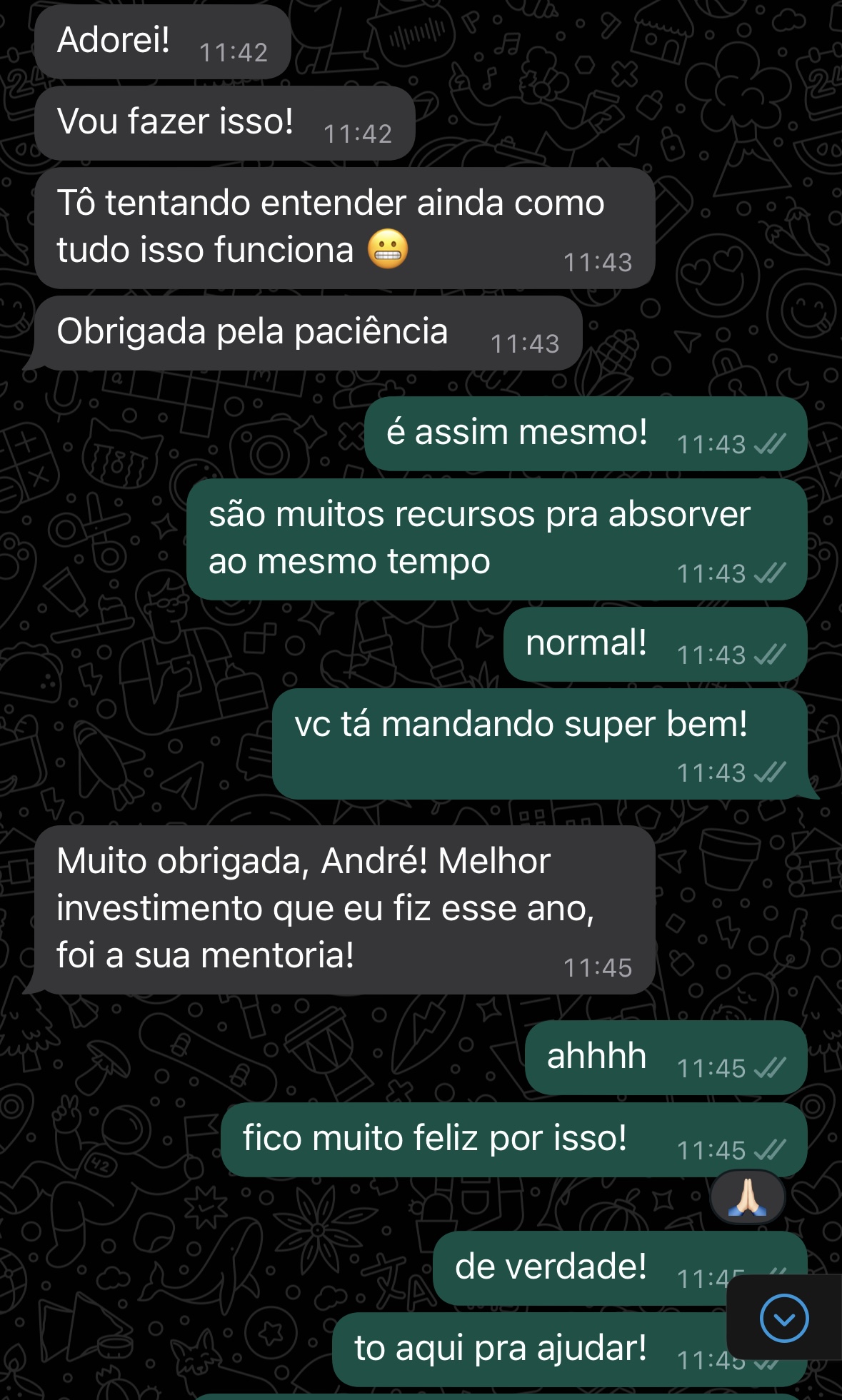Tap the 11:42 timestamp beside "Adorei!"
The image size is (842, 1400).
tap(235, 51)
